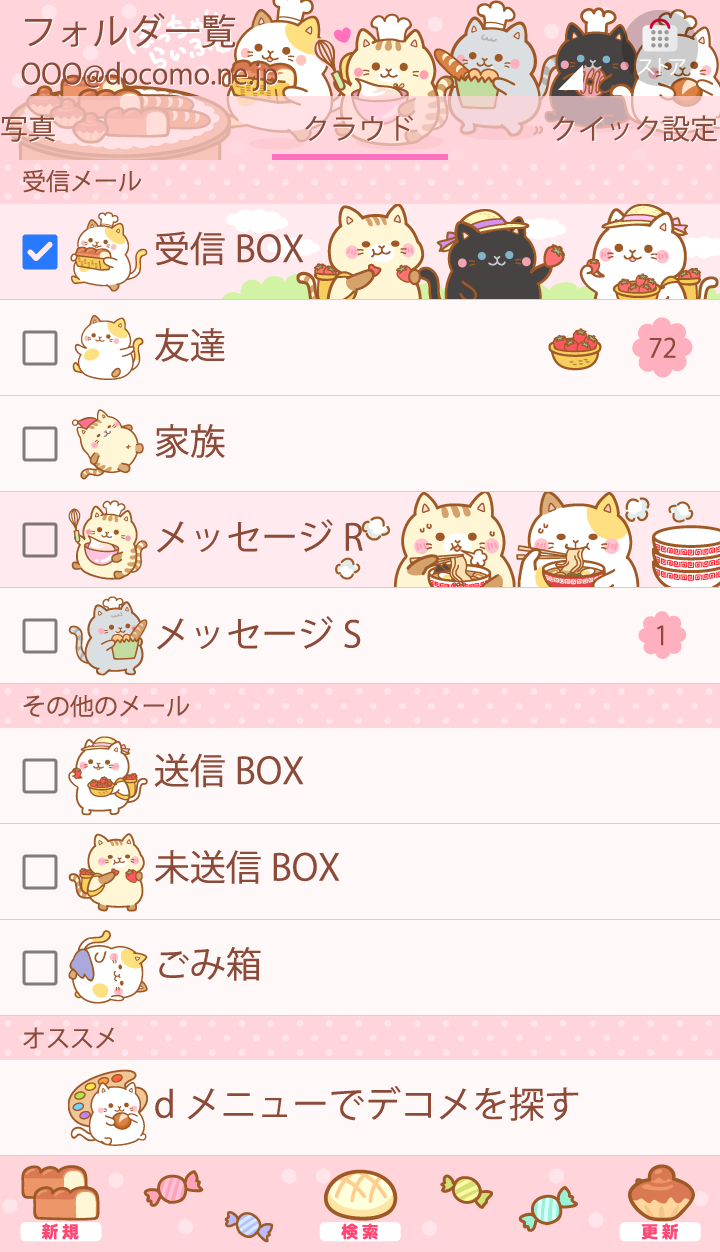
Task: Switch to the クイック設定 tab
Action: coord(634,128)
